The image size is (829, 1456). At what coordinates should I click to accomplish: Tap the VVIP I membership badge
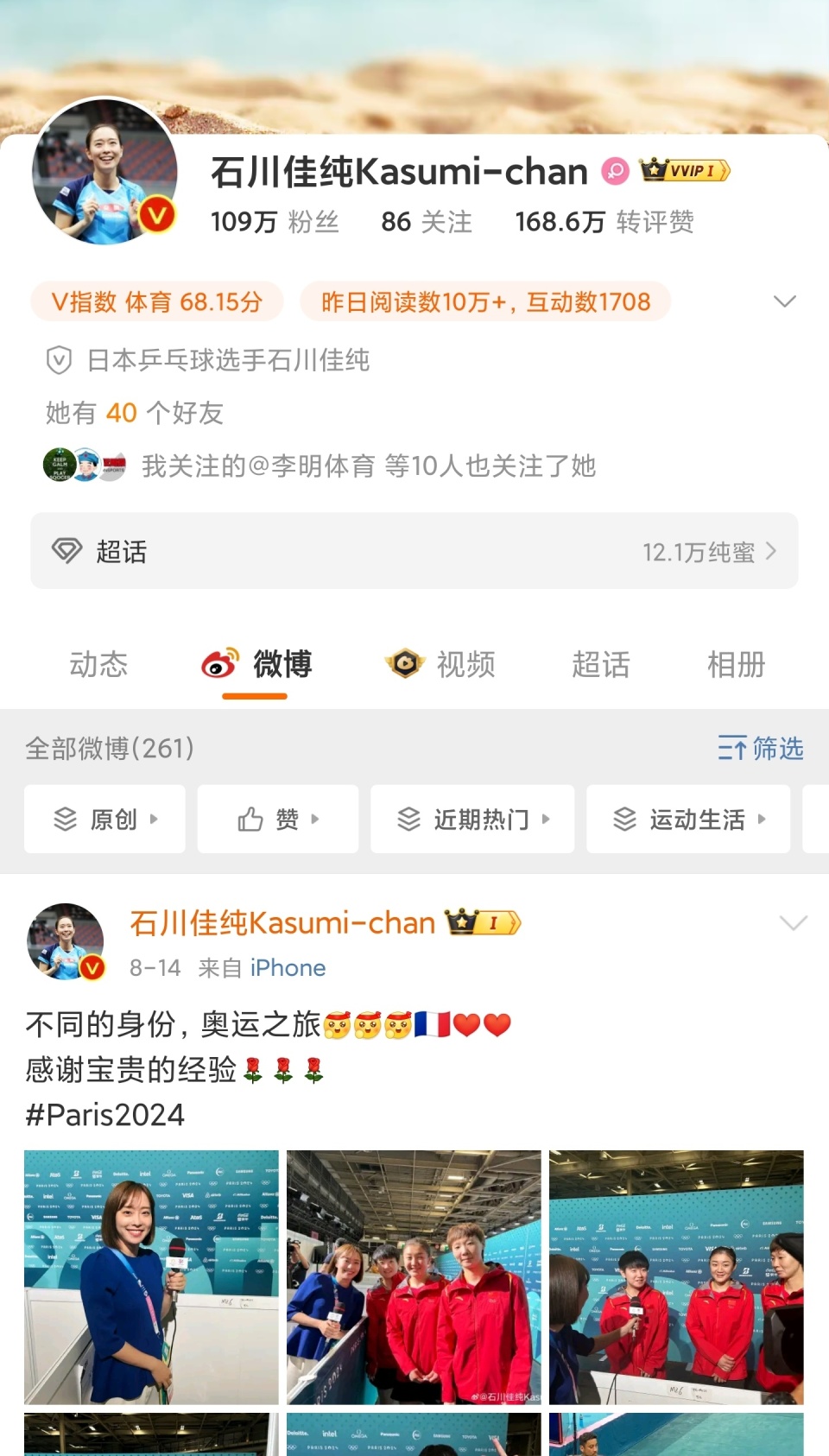[686, 171]
